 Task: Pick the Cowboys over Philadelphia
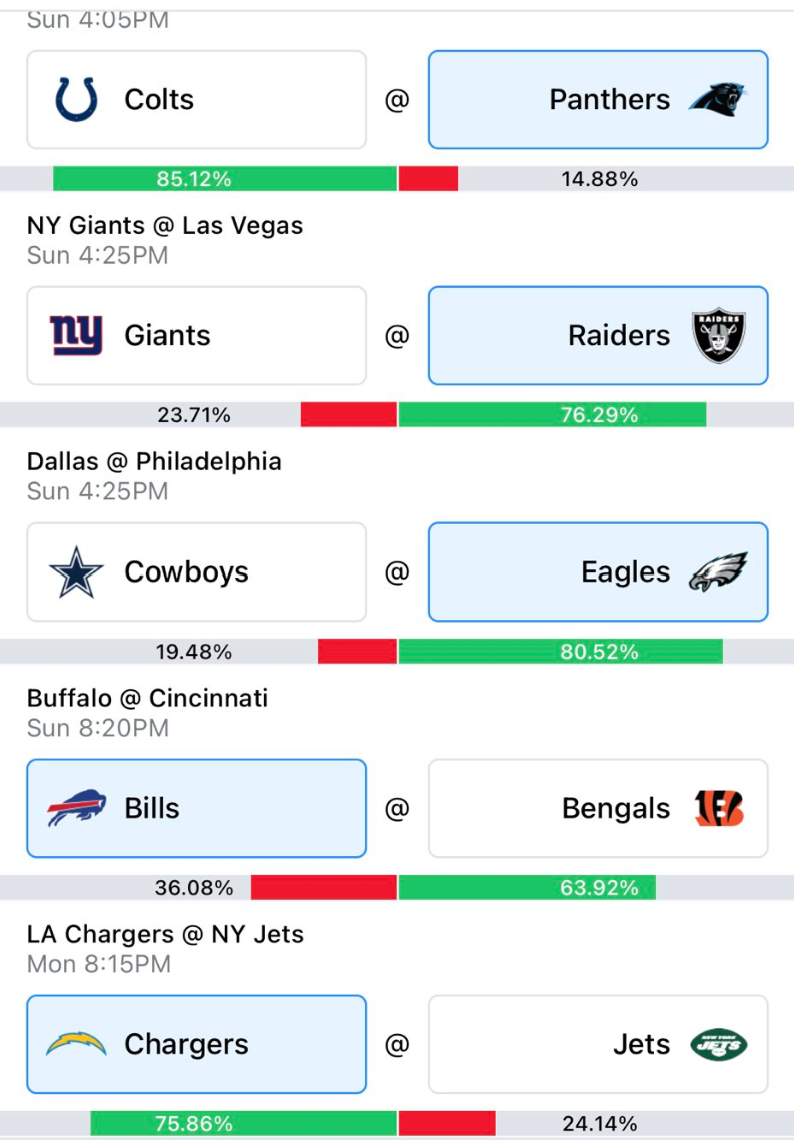[x=196, y=572]
